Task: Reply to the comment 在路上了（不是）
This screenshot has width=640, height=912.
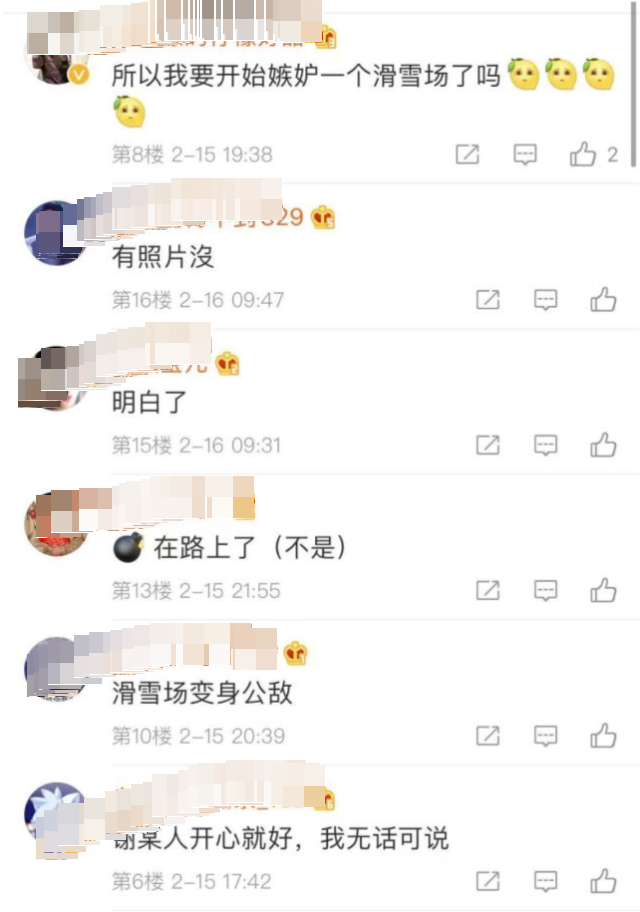Action: (545, 590)
